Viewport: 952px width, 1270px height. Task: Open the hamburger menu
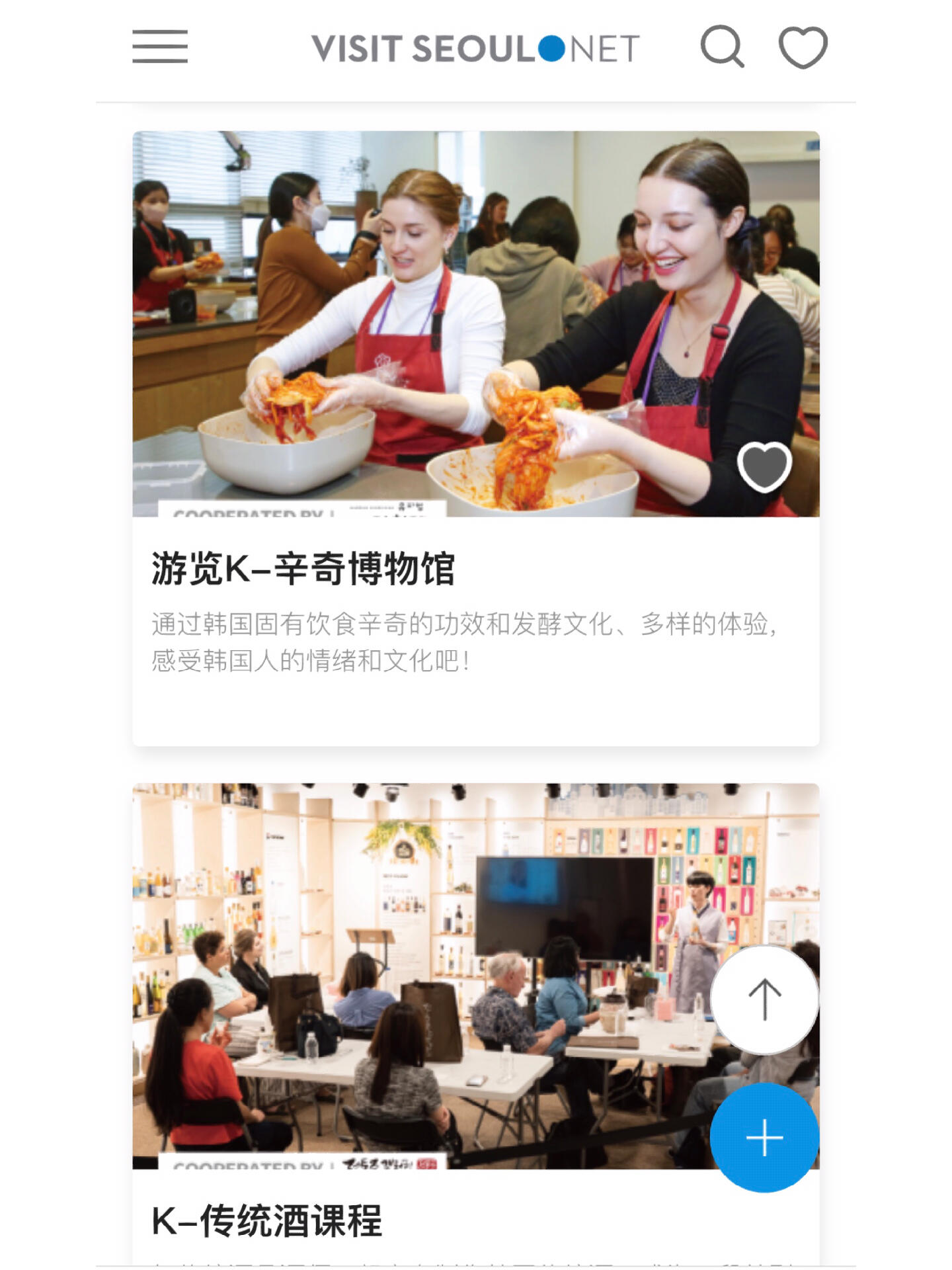(x=159, y=47)
